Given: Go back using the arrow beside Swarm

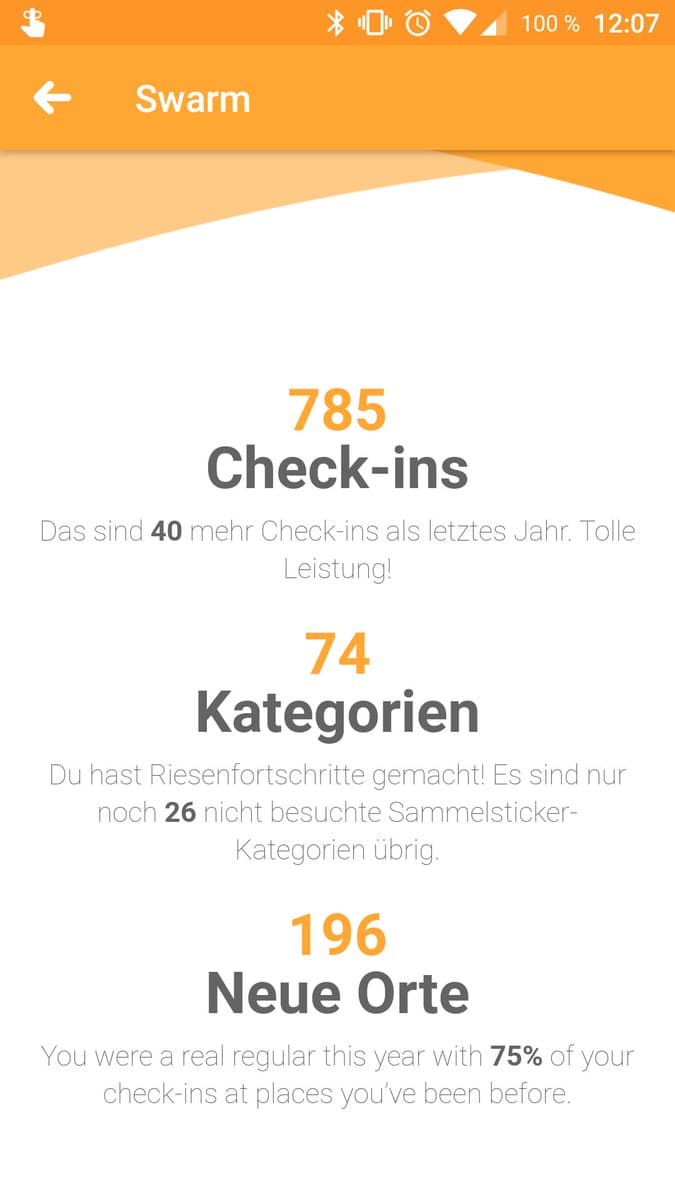Looking at the screenshot, I should click(x=52, y=98).
